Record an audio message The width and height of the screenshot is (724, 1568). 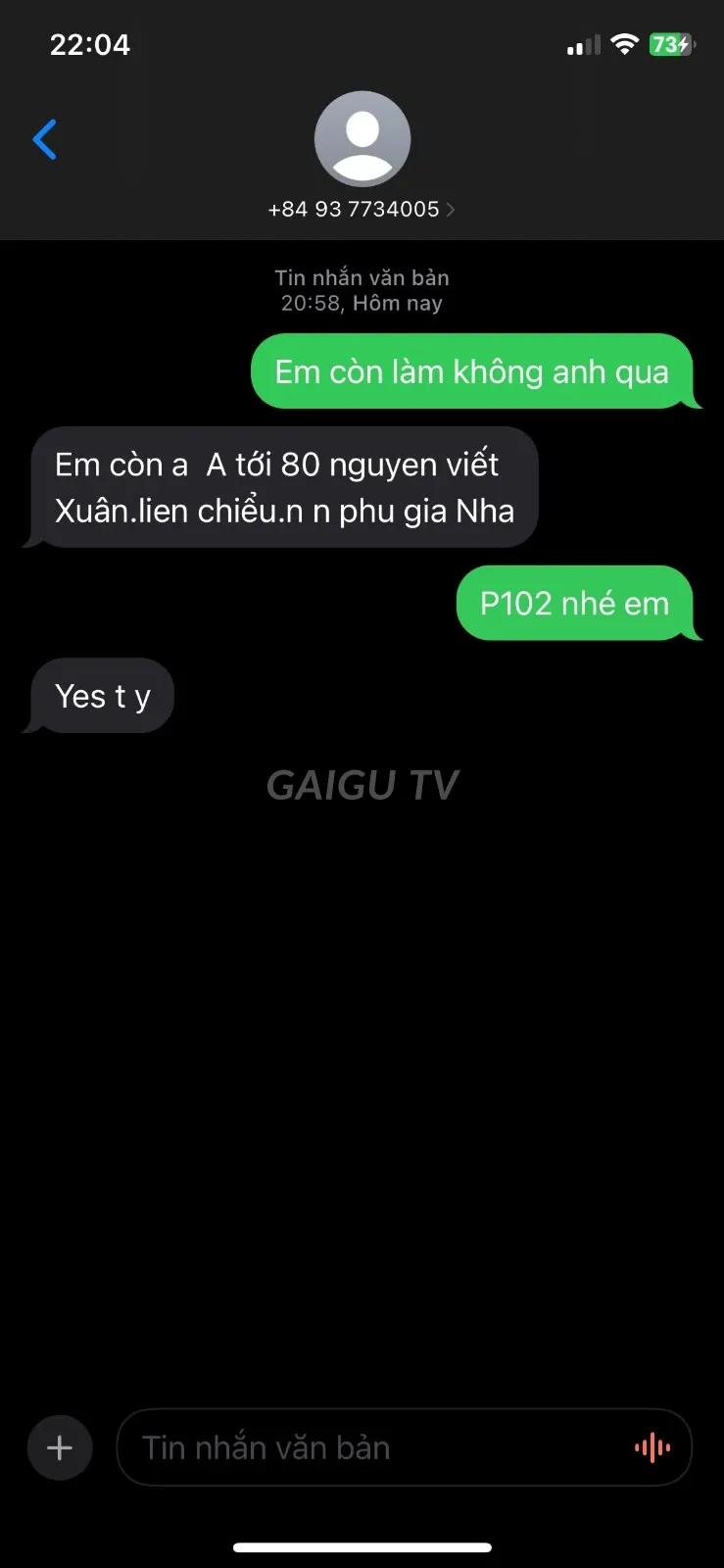tap(652, 1447)
